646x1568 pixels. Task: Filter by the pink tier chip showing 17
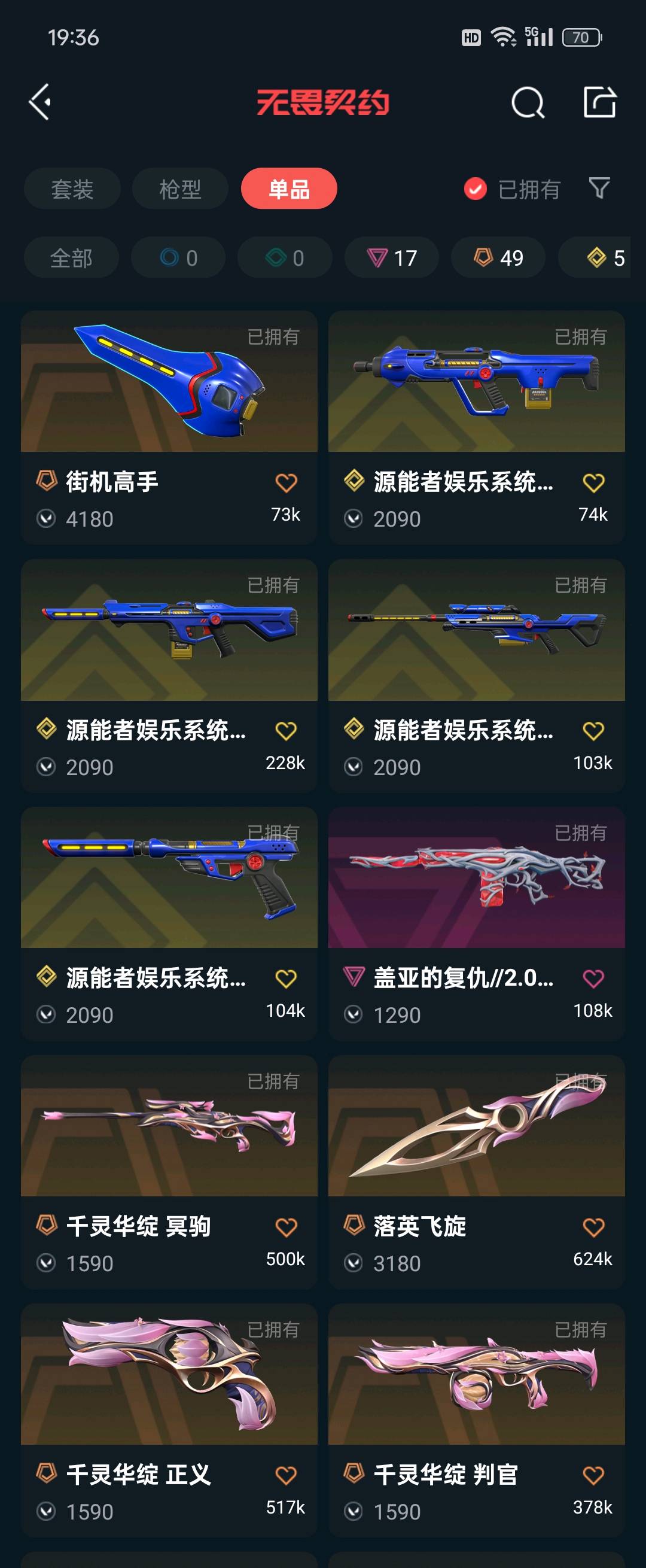click(x=392, y=258)
